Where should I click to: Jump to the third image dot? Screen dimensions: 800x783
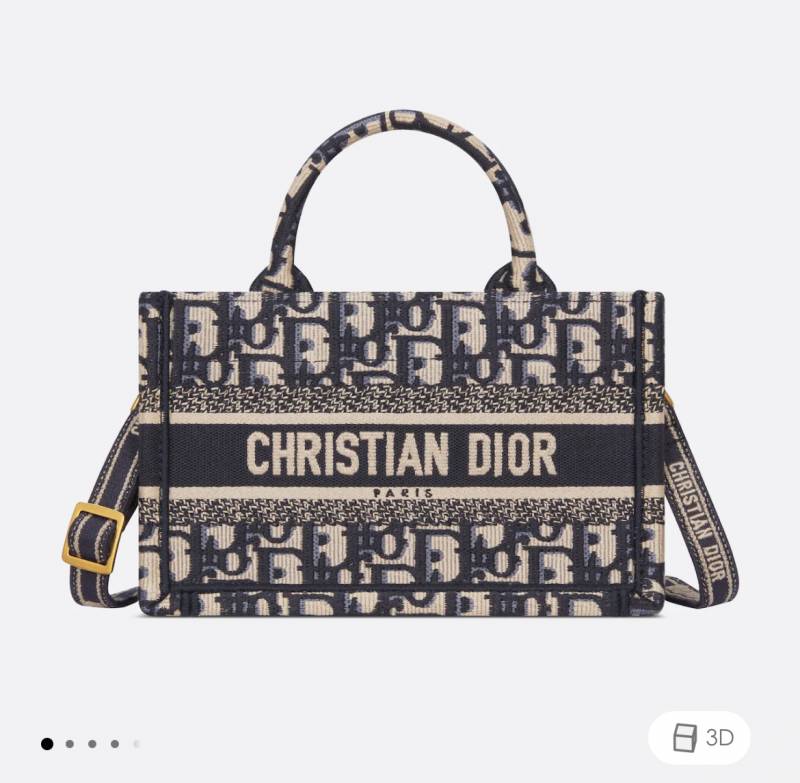[92, 744]
